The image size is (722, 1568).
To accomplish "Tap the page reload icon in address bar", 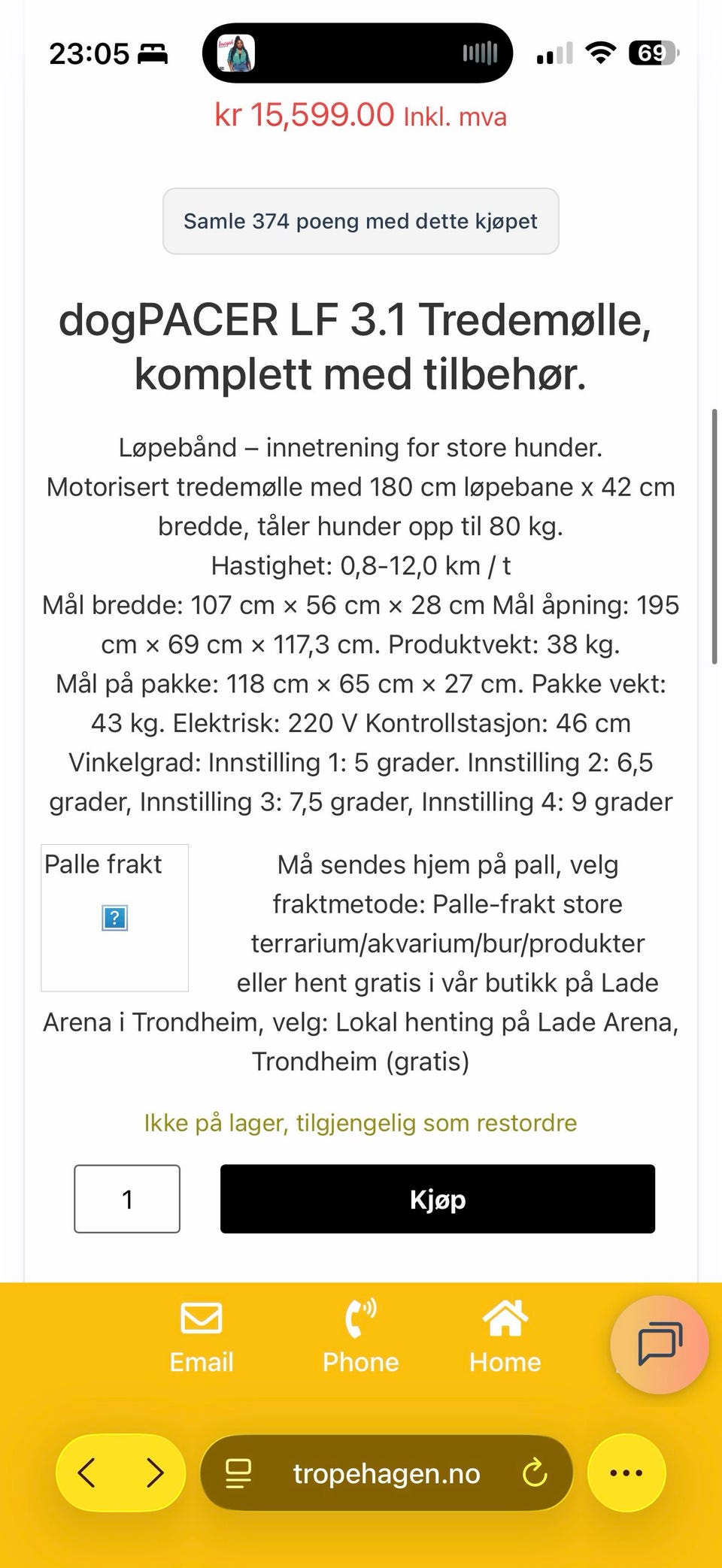I will (x=535, y=1473).
